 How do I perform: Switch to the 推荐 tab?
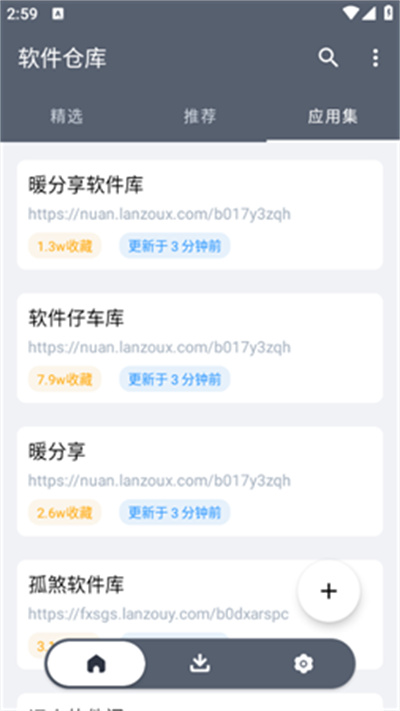point(200,117)
